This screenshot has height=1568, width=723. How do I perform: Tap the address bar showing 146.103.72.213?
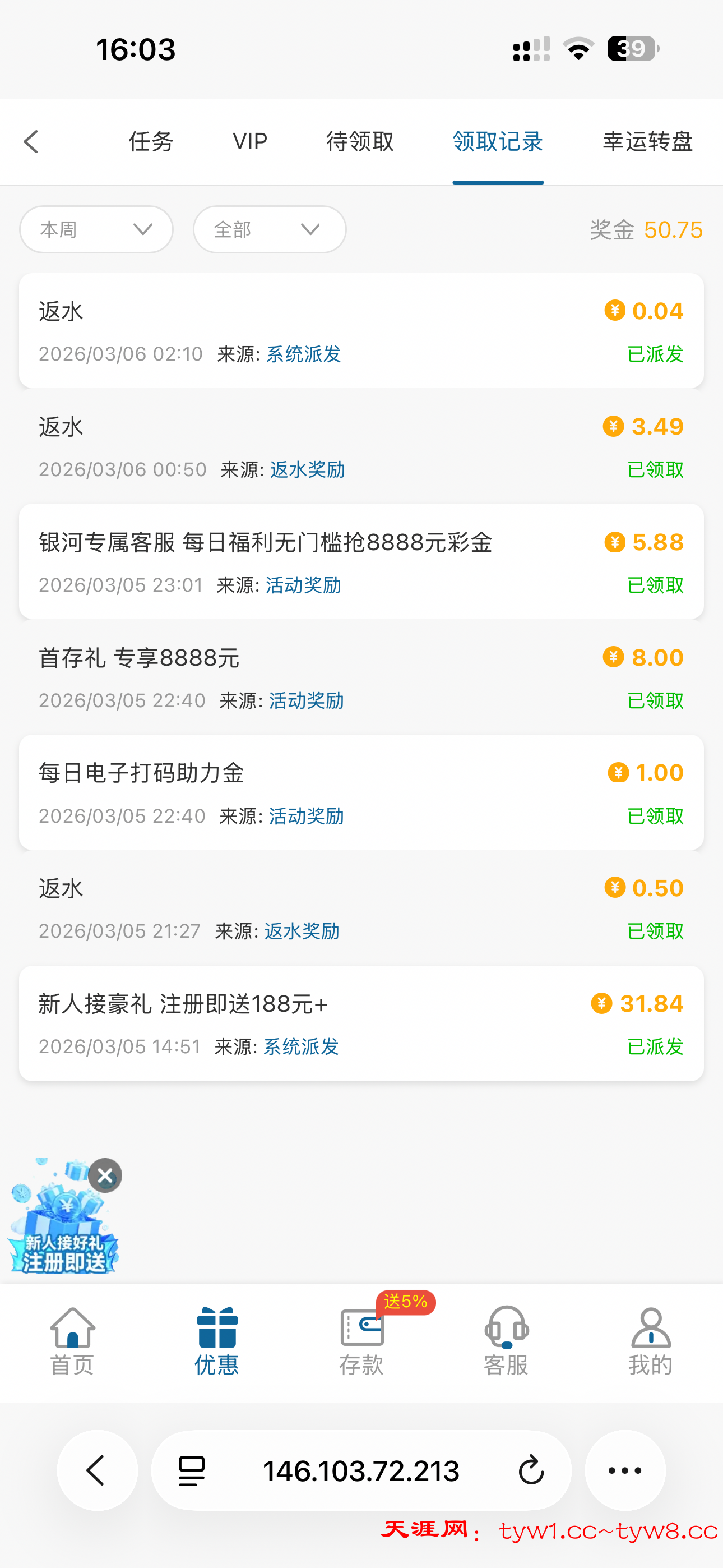click(x=361, y=1470)
